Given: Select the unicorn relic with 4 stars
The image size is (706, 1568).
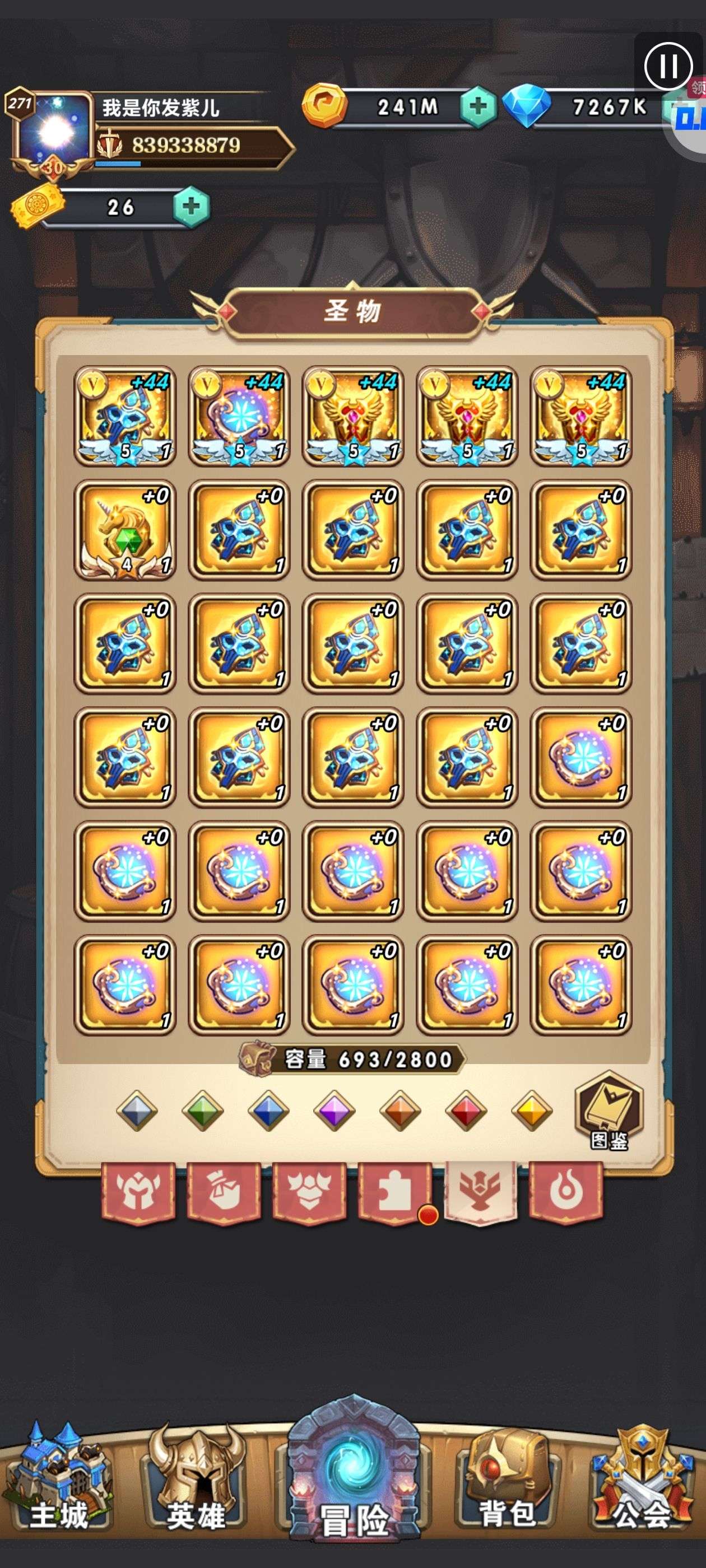Looking at the screenshot, I should coord(125,530).
